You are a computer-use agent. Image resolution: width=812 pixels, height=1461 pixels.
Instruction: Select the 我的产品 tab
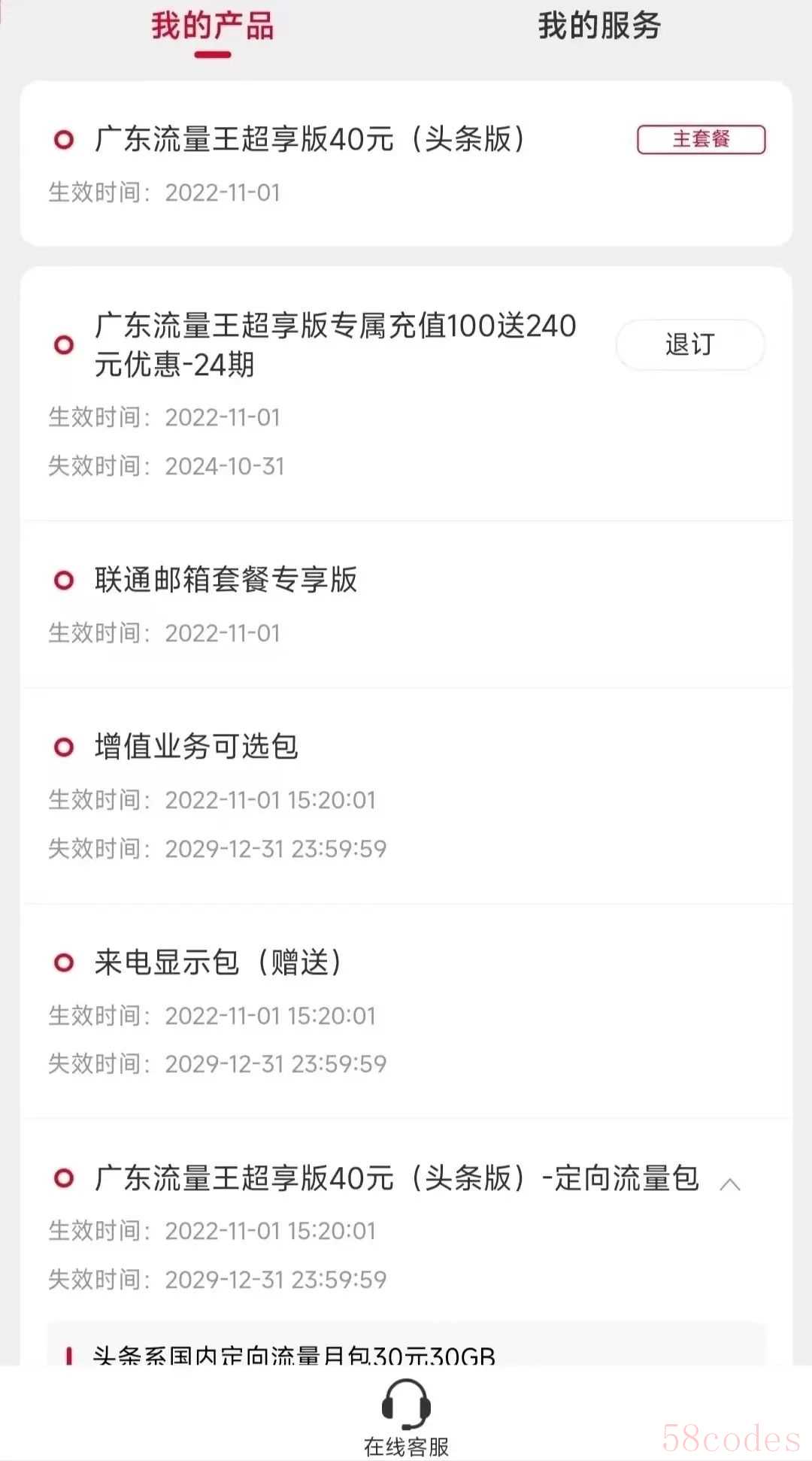coord(213,26)
